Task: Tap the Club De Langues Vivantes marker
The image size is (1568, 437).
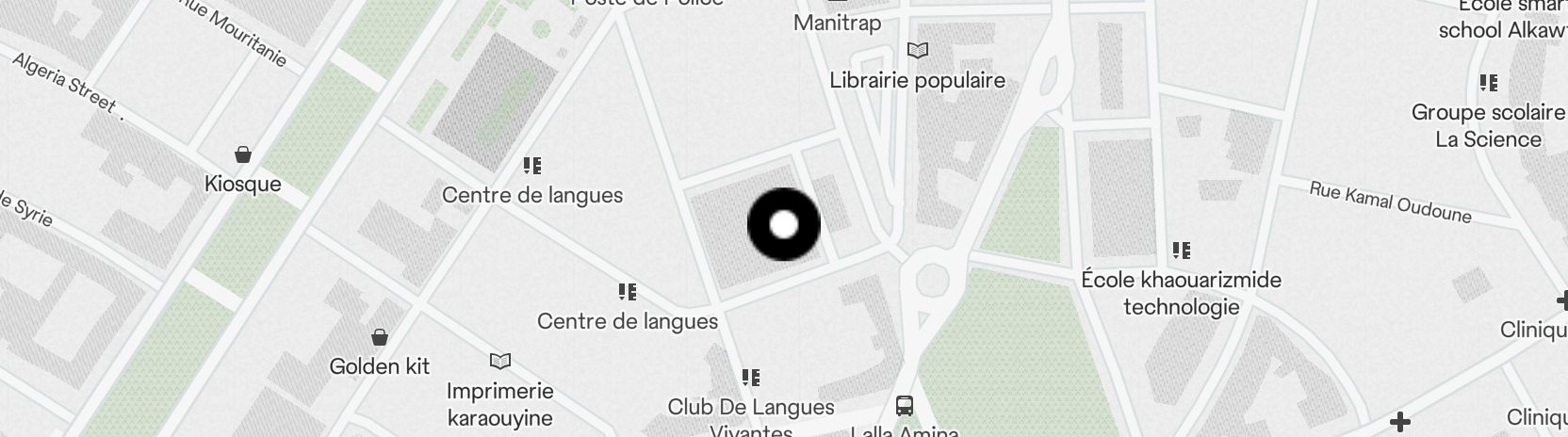Action: pos(750,379)
